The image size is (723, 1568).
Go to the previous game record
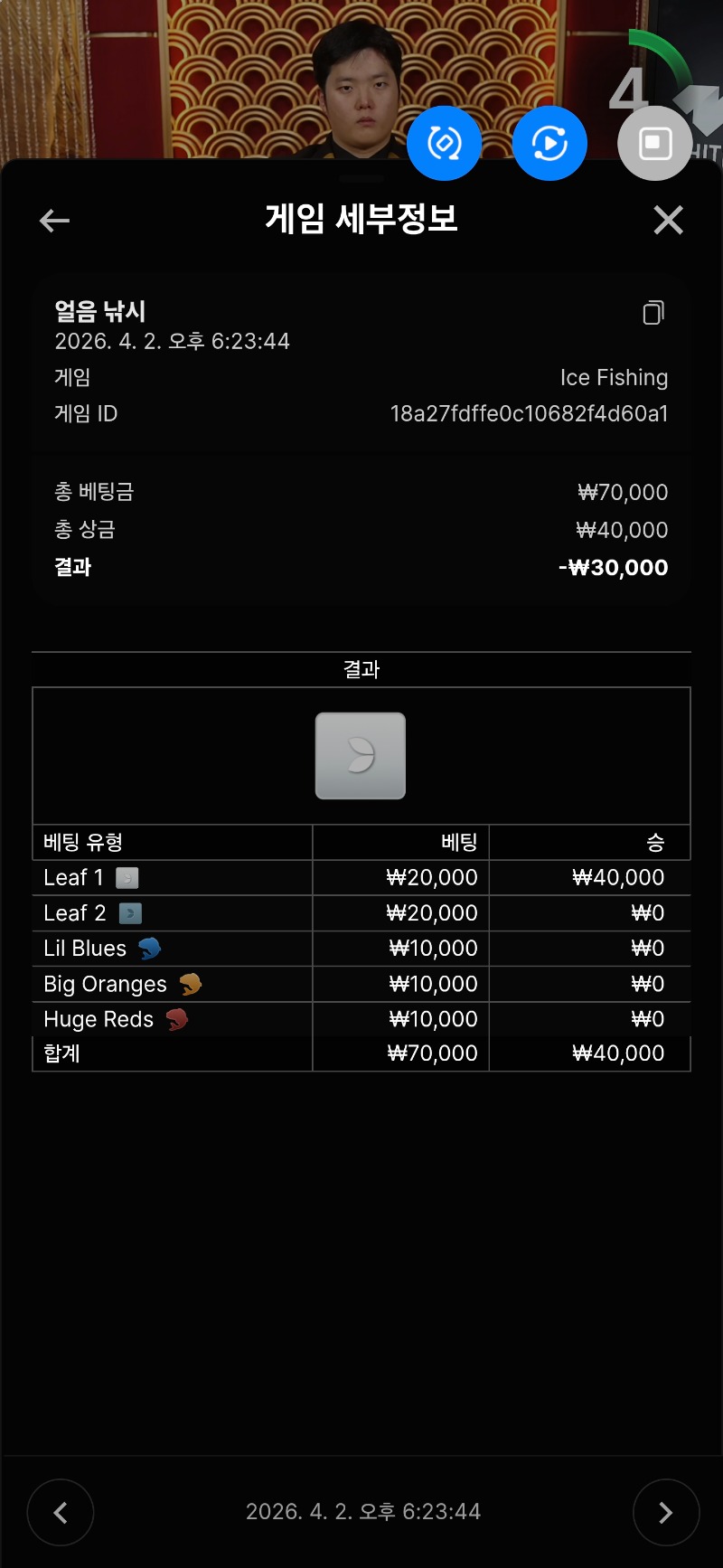pos(61,1512)
